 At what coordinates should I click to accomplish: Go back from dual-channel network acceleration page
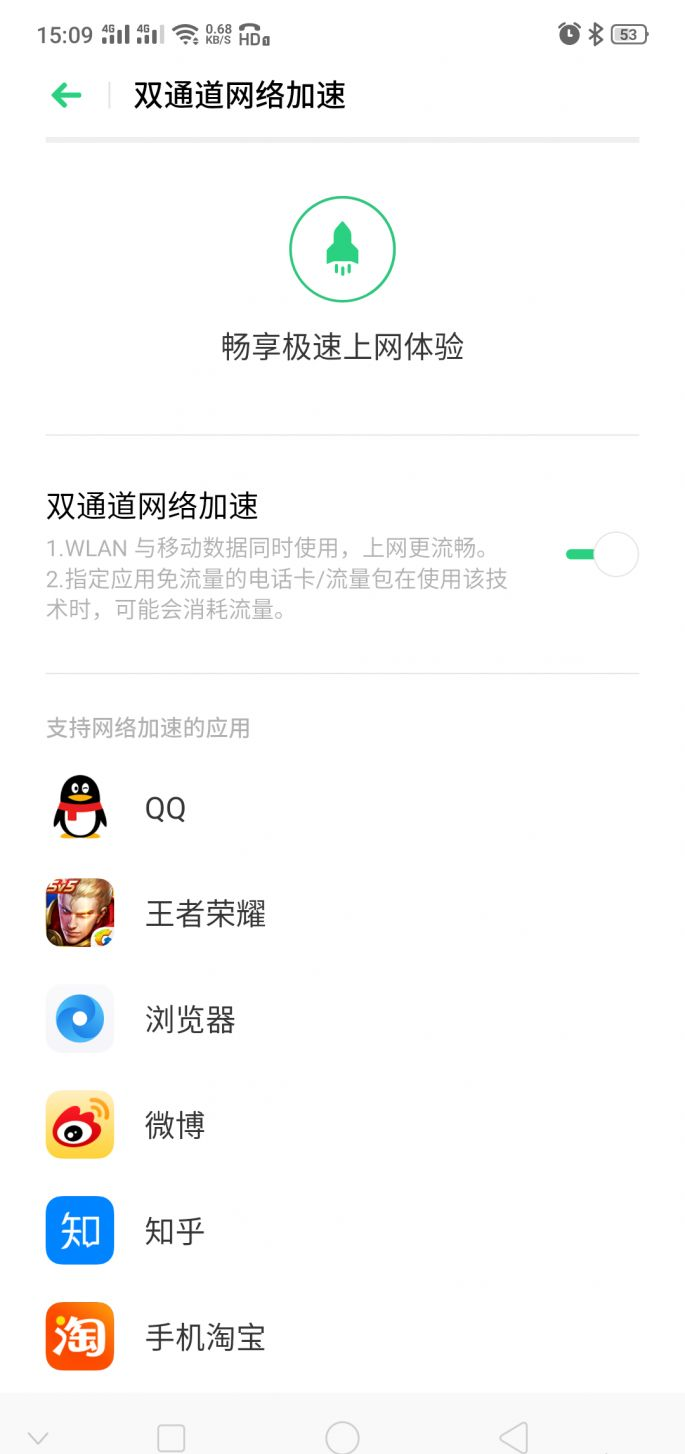[66, 95]
